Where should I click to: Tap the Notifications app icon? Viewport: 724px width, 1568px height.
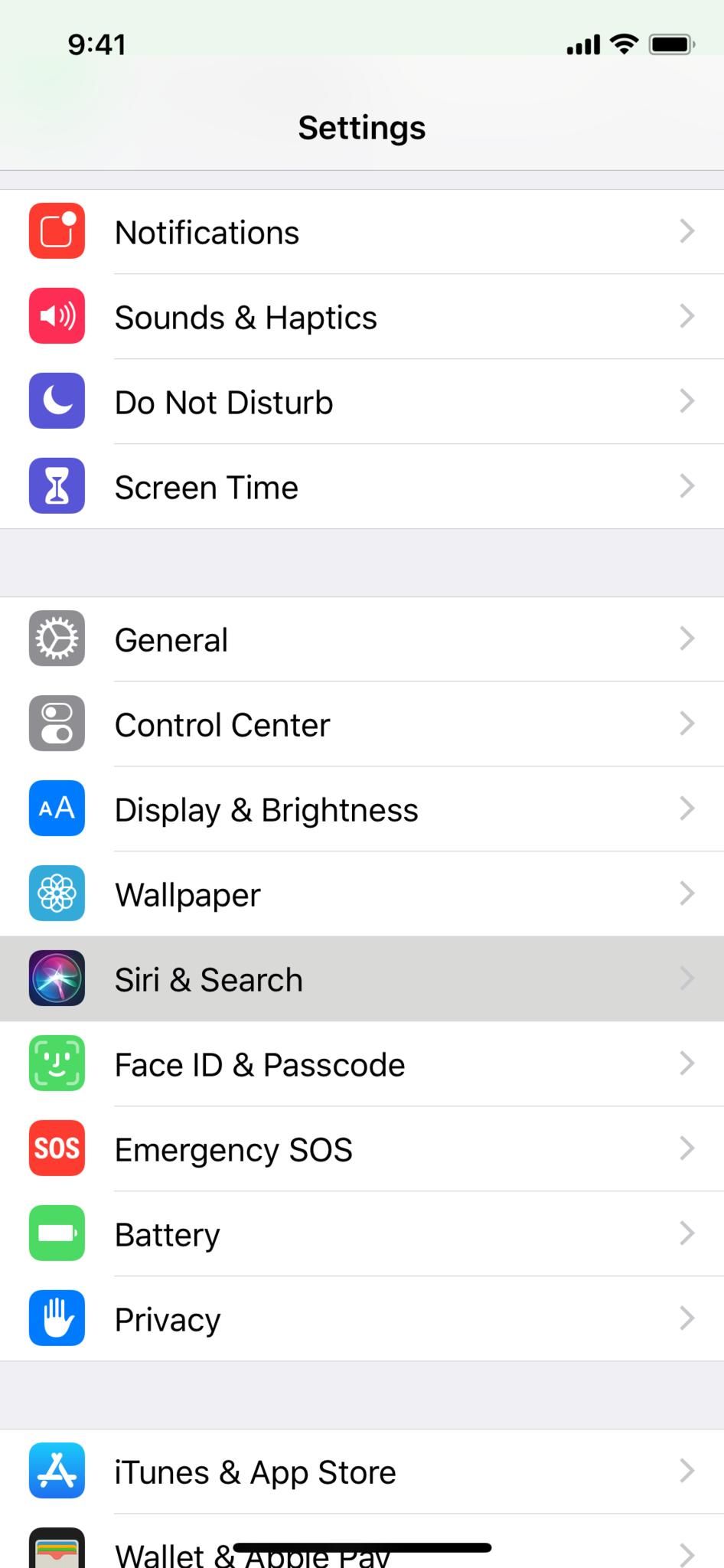point(56,231)
